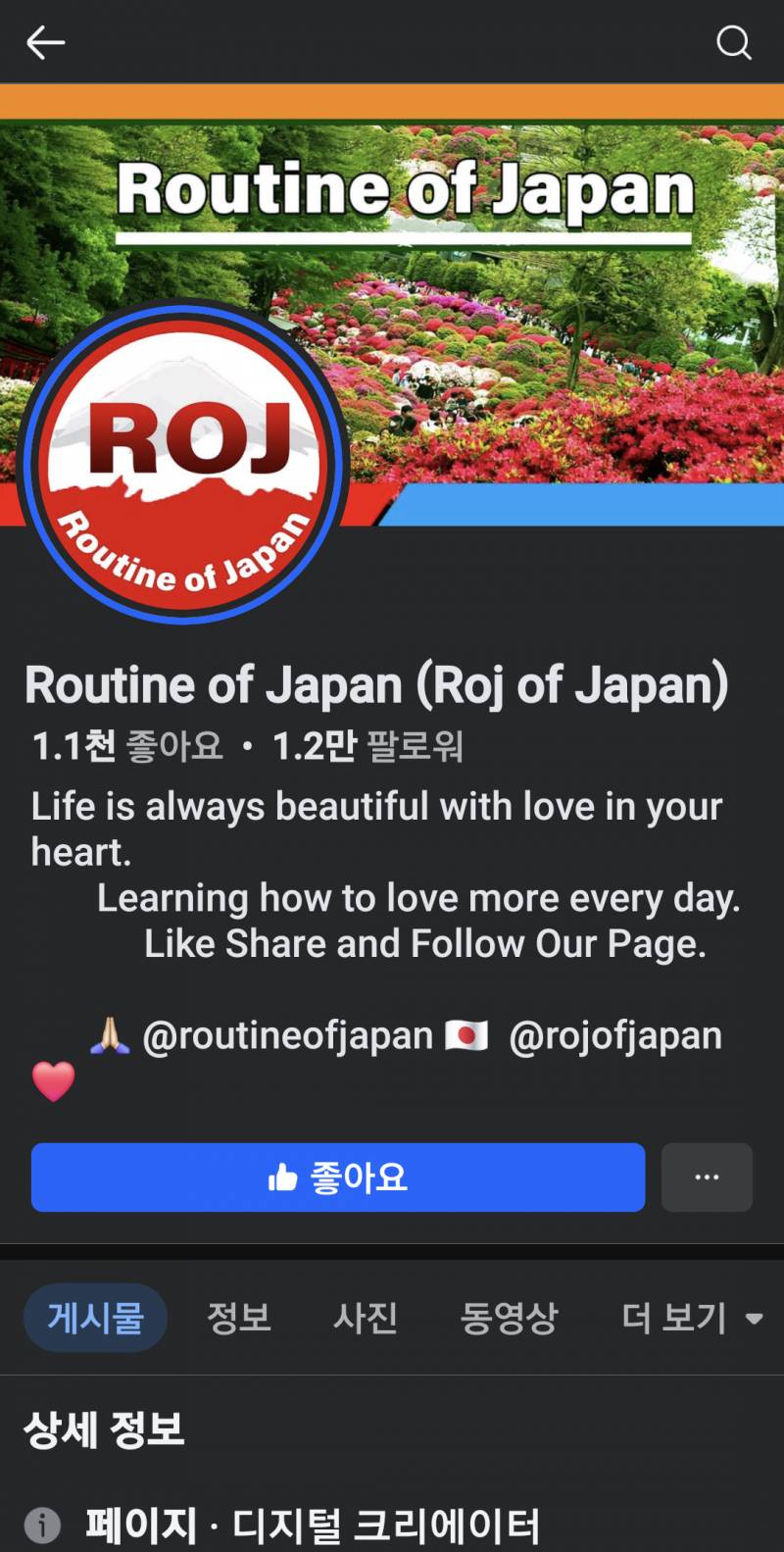Select the 동영상 tab
Viewport: 784px width, 1552px height.
pyautogui.click(x=509, y=1318)
